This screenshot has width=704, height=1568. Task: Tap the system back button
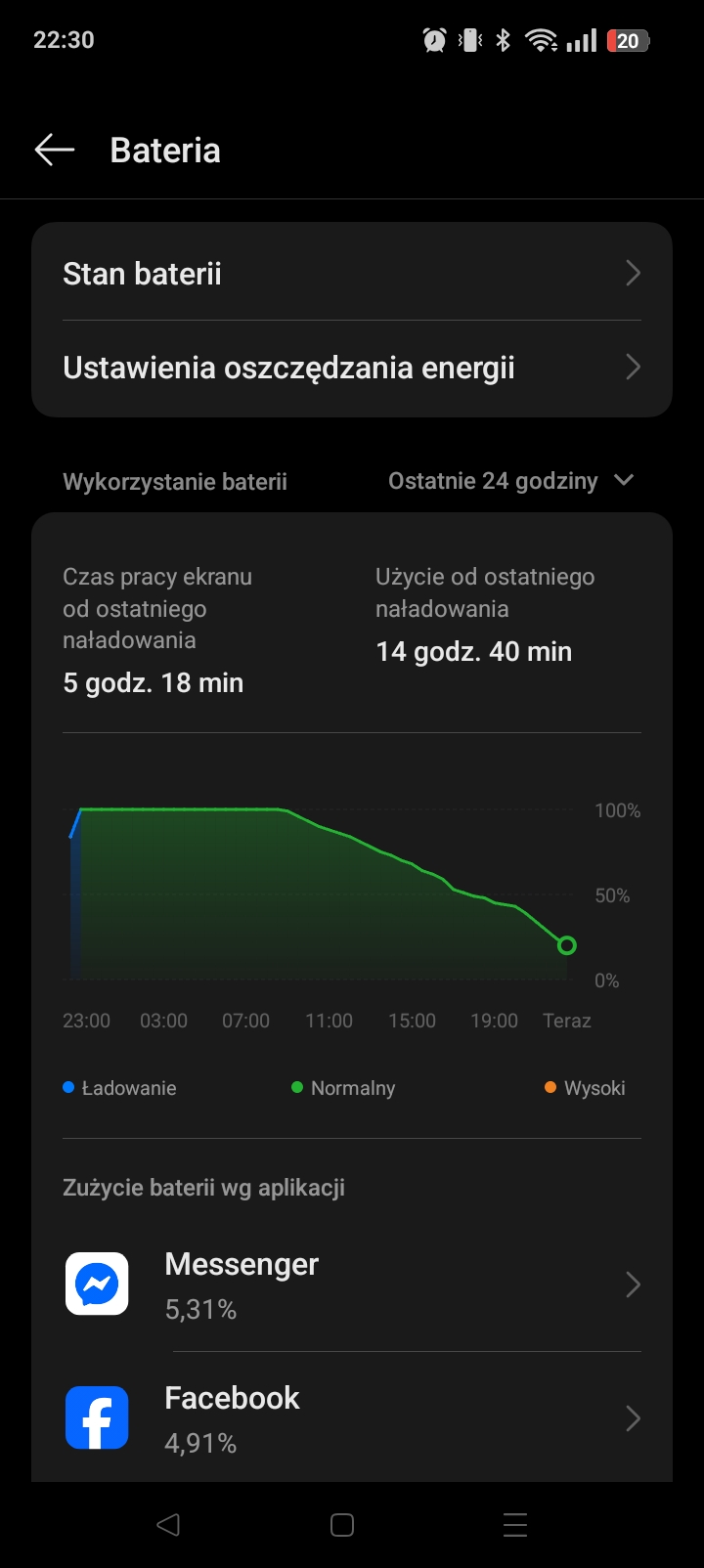tap(168, 1524)
